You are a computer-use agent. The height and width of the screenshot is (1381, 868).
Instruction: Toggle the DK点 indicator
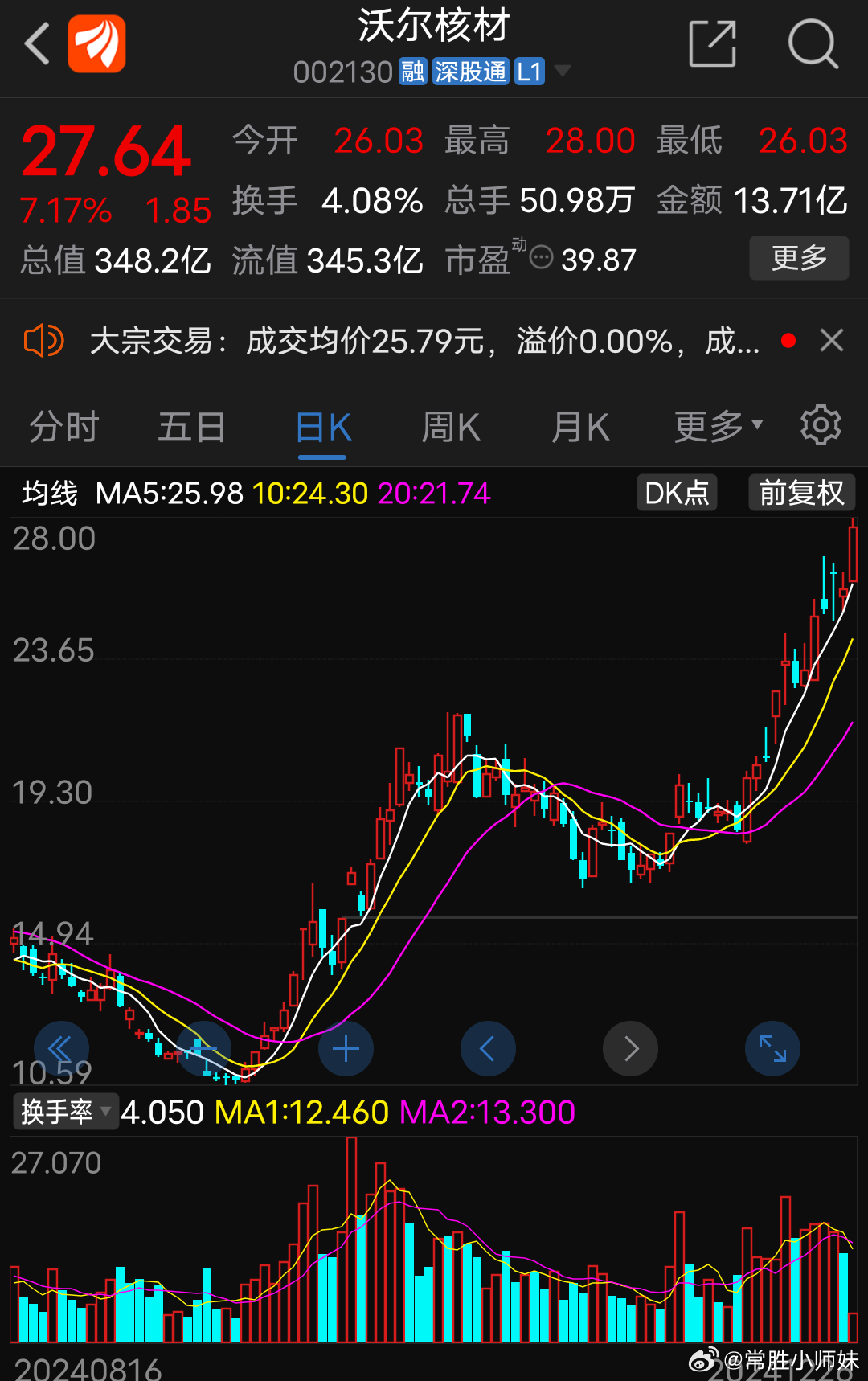pos(676,493)
